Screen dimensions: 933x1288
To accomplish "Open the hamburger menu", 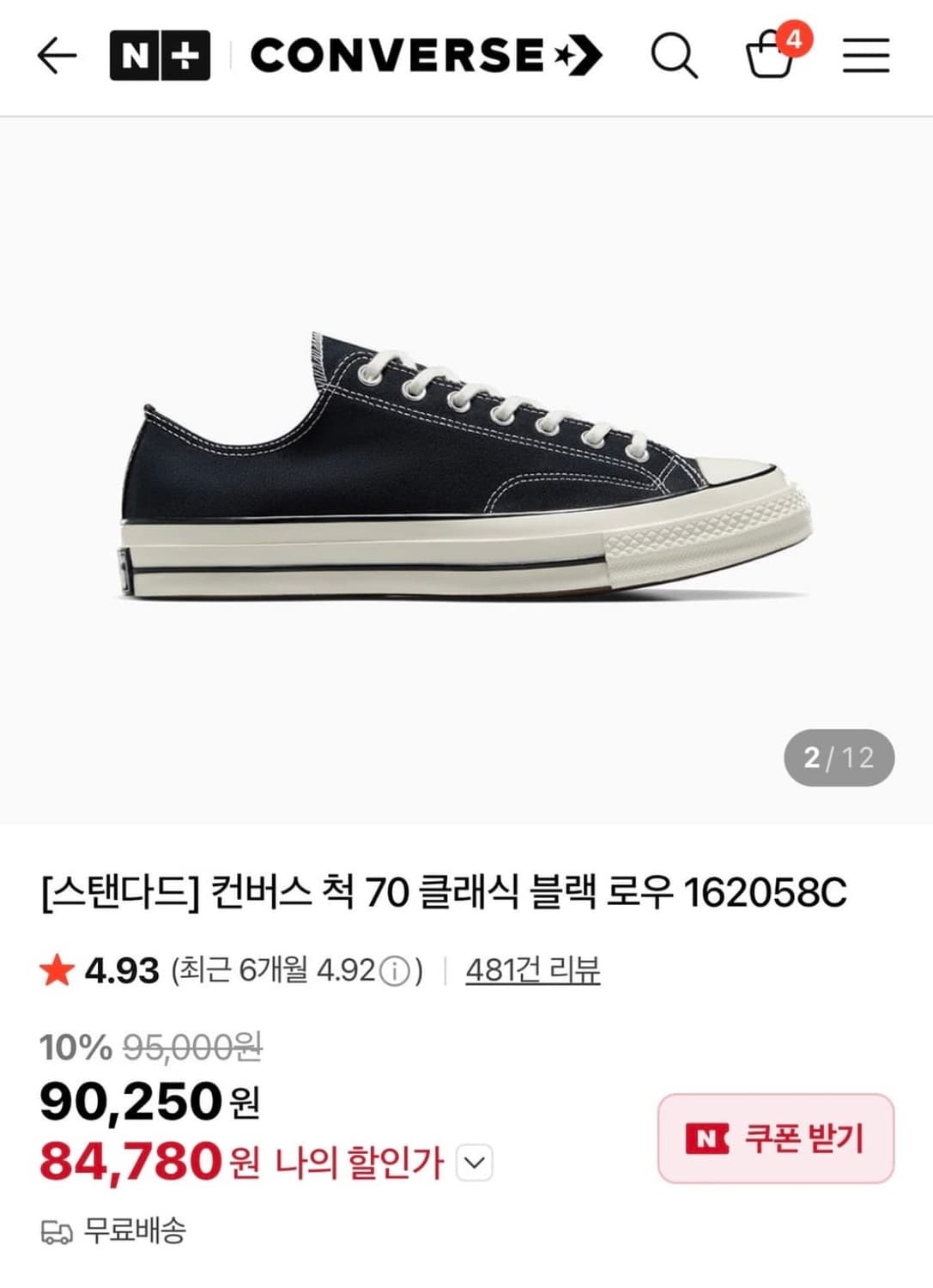I will 866,55.
